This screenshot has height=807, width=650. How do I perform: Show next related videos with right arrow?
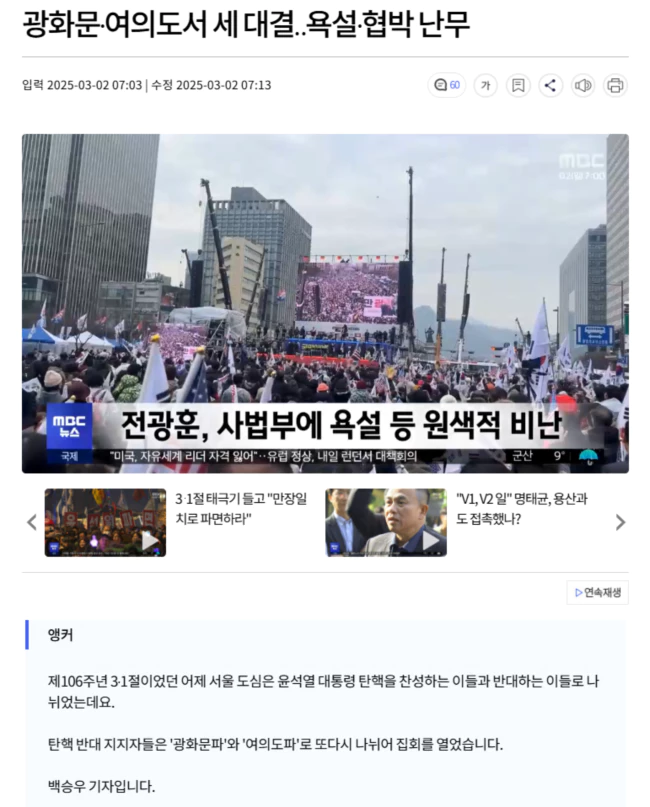tap(620, 522)
